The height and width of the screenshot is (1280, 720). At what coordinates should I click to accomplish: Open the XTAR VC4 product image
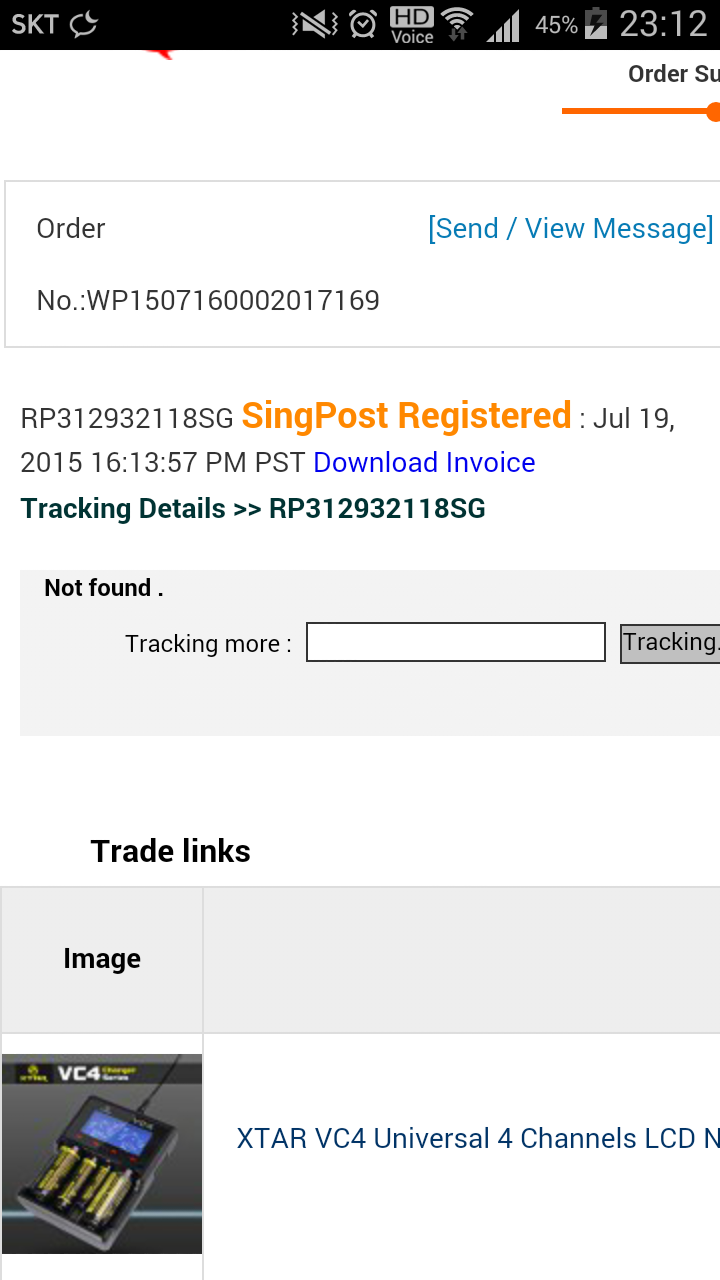(x=102, y=1153)
